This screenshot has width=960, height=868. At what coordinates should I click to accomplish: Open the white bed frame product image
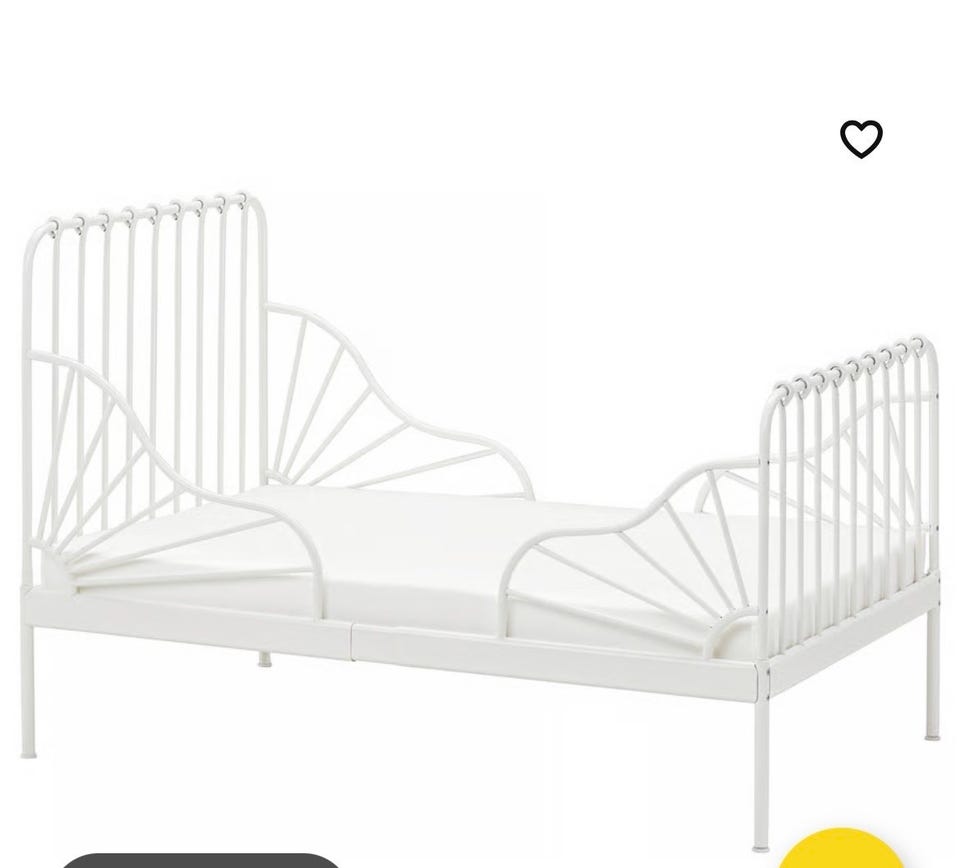pos(480,500)
